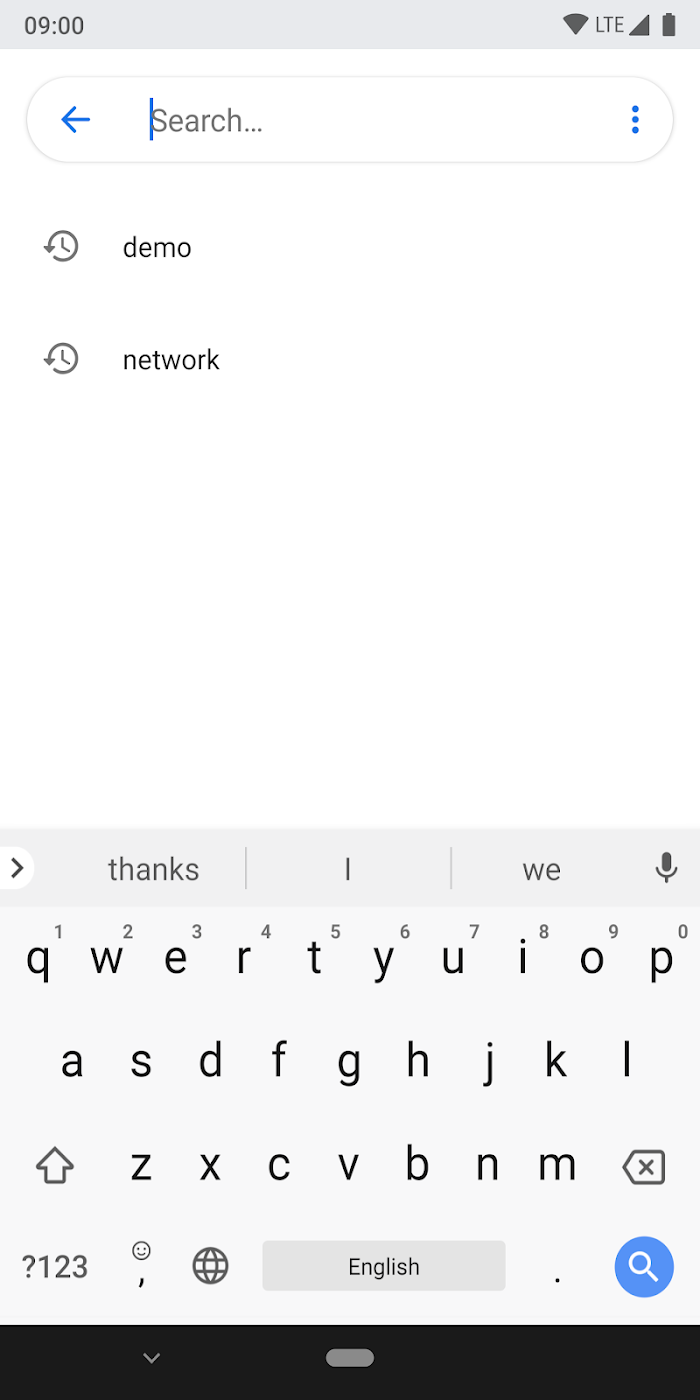Screen dimensions: 700x1400
Task: Open the keyboard language globe
Action: (x=210, y=1267)
